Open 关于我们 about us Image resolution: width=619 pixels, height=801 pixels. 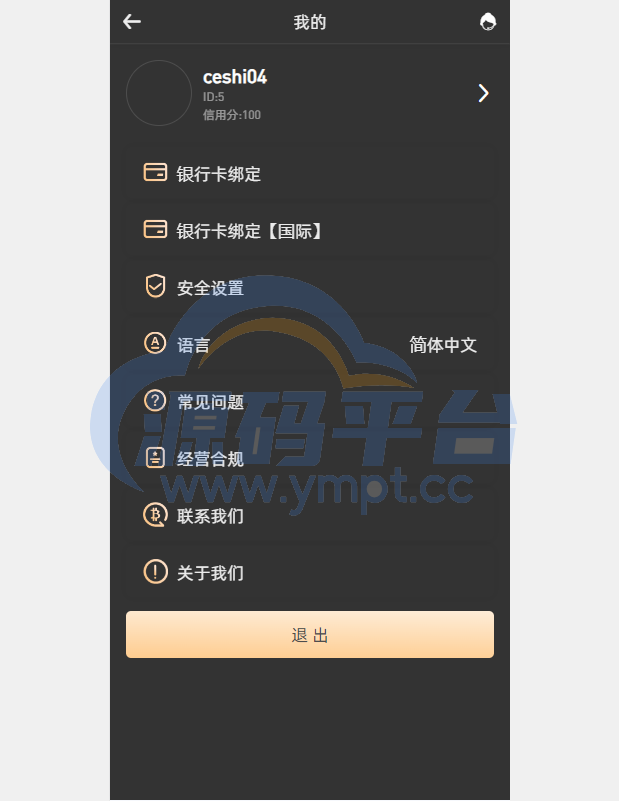(309, 573)
